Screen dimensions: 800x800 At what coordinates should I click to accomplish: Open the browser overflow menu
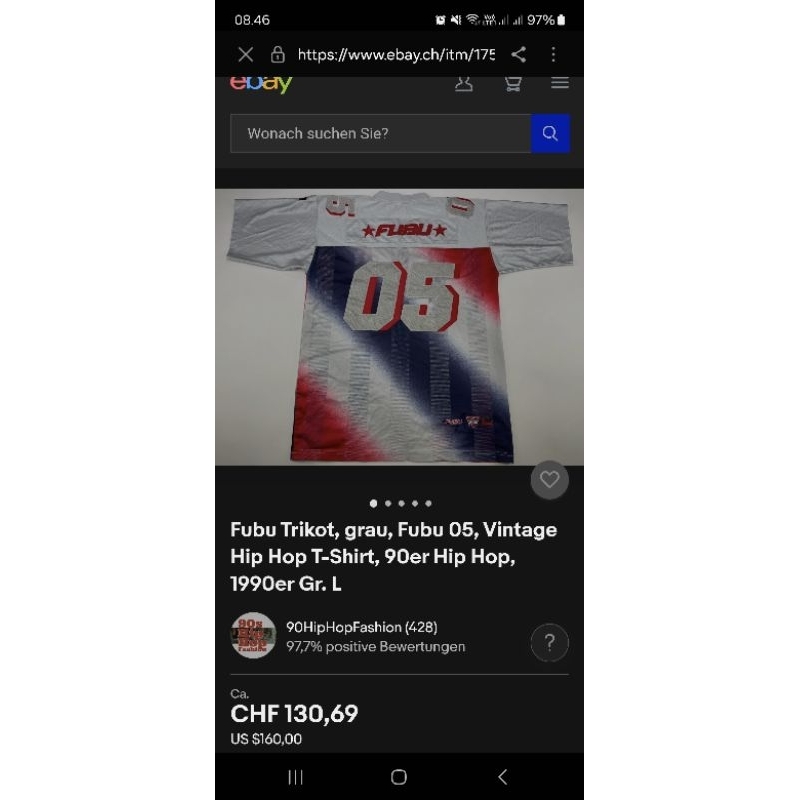pos(553,55)
